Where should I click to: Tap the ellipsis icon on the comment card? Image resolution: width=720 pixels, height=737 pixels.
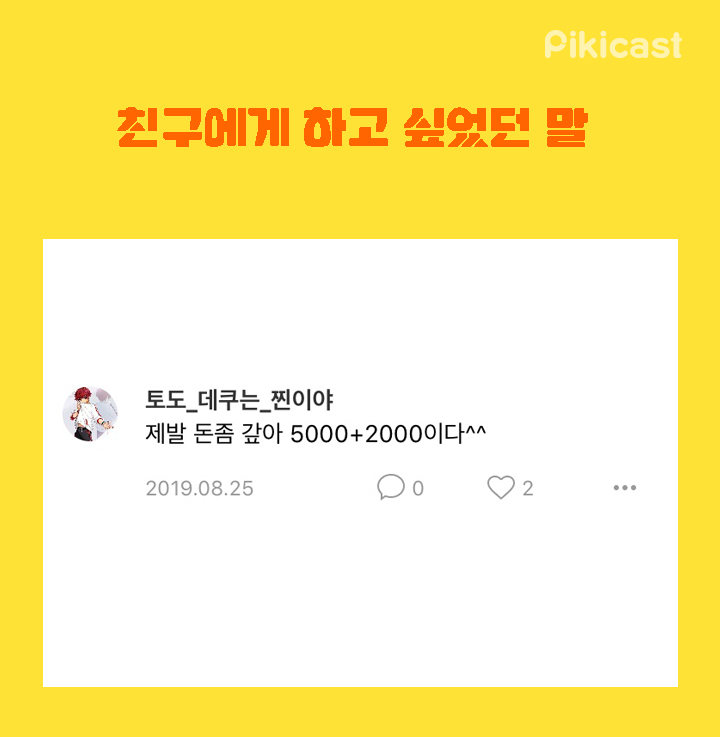tap(625, 487)
